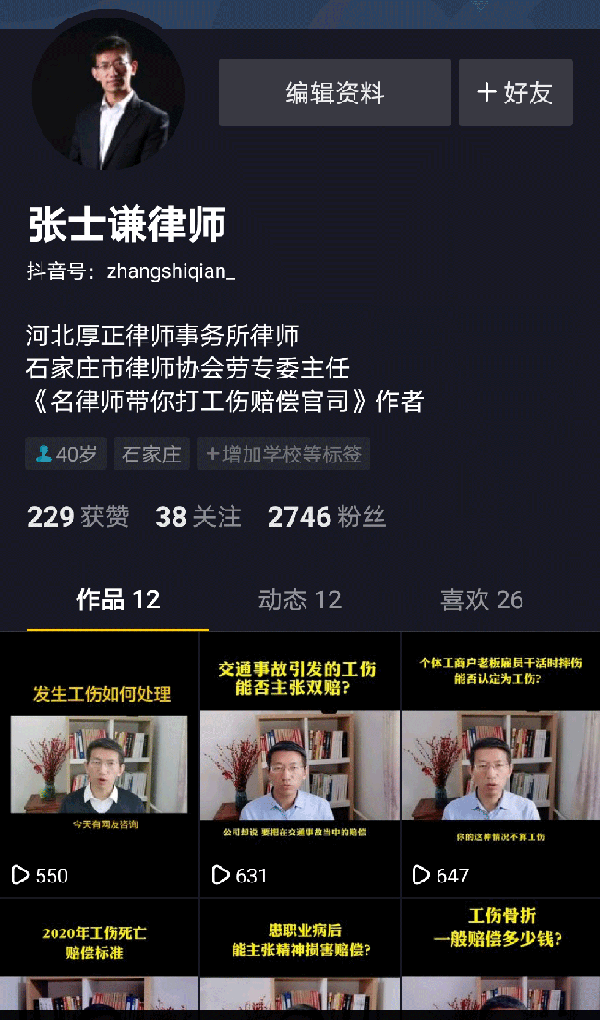Image resolution: width=600 pixels, height=1020 pixels.
Task: Open the video 2020年工伤死亡赔偿标准
Action: point(99,960)
